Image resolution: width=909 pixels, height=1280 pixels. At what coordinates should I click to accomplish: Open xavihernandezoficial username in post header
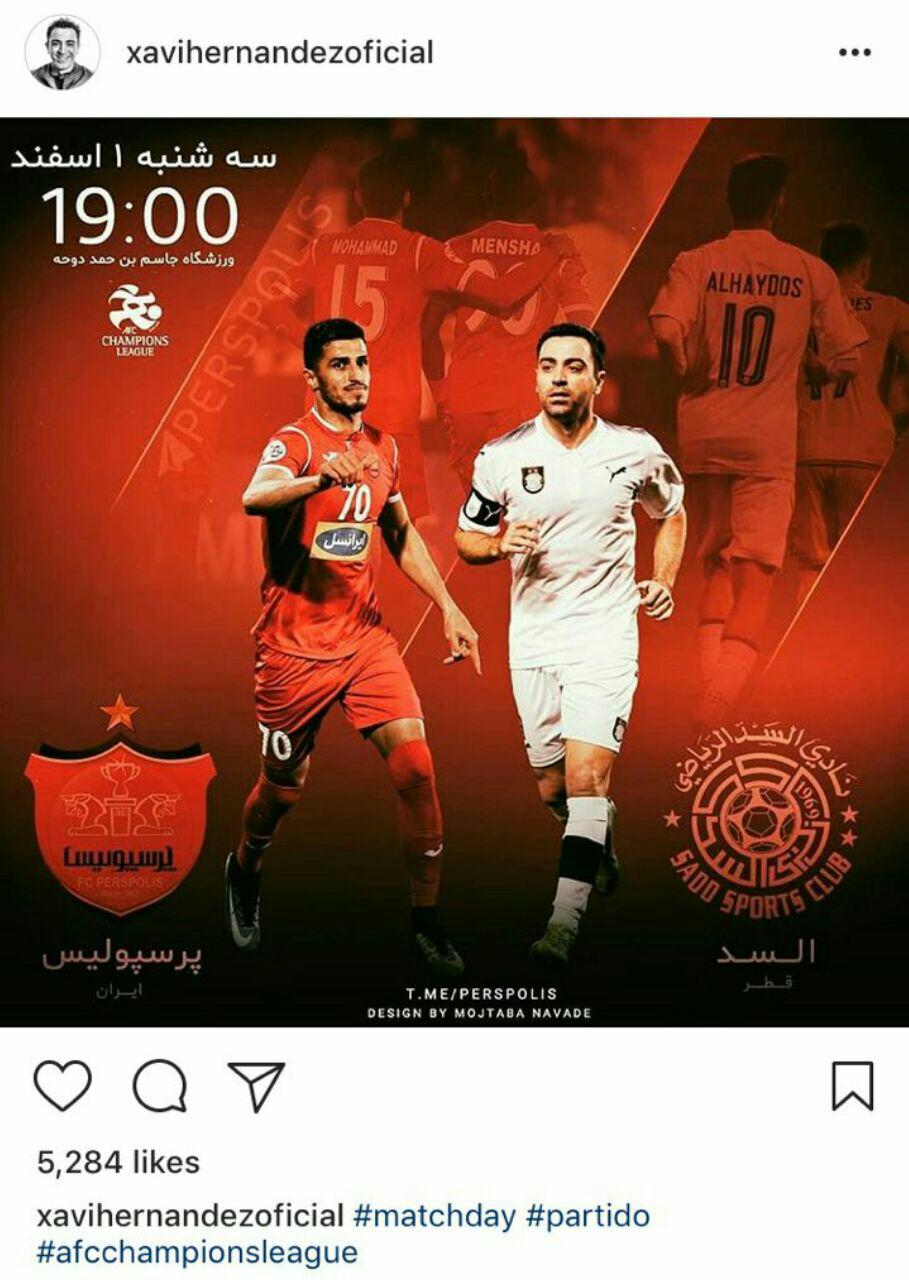pos(280,52)
